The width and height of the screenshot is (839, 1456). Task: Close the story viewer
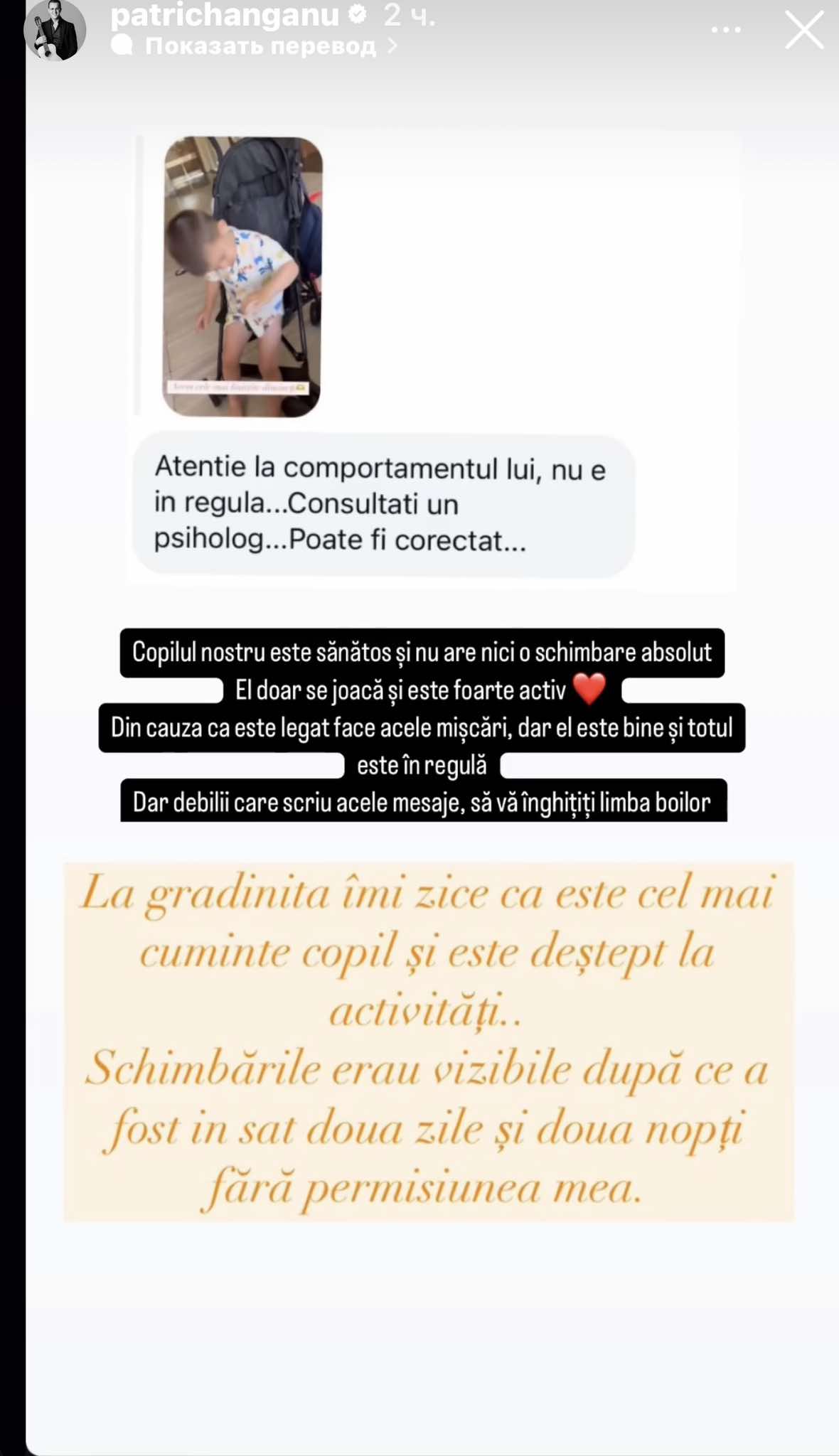[803, 30]
